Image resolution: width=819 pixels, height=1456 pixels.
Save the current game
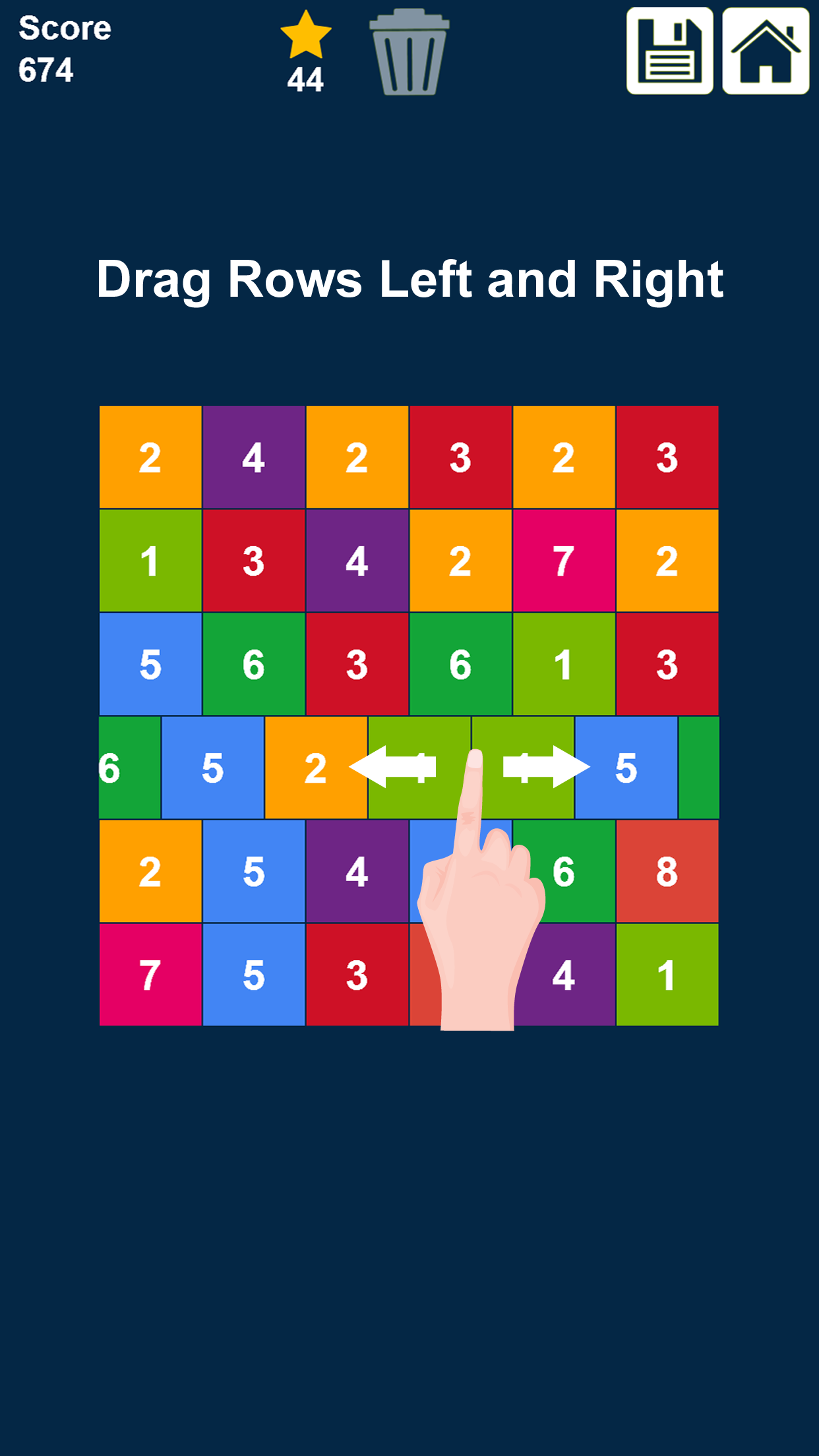tap(669, 51)
